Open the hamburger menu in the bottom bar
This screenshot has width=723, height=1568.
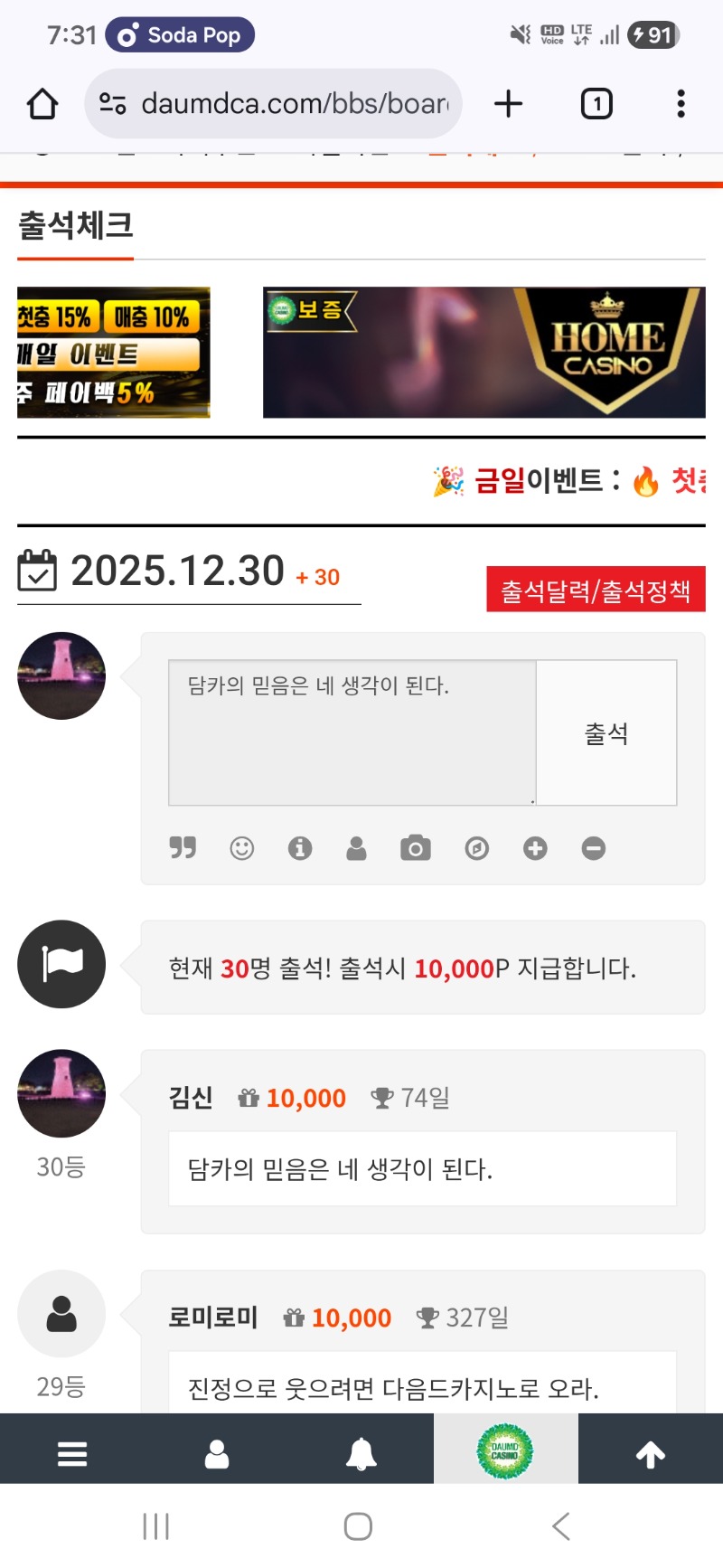point(72,1454)
